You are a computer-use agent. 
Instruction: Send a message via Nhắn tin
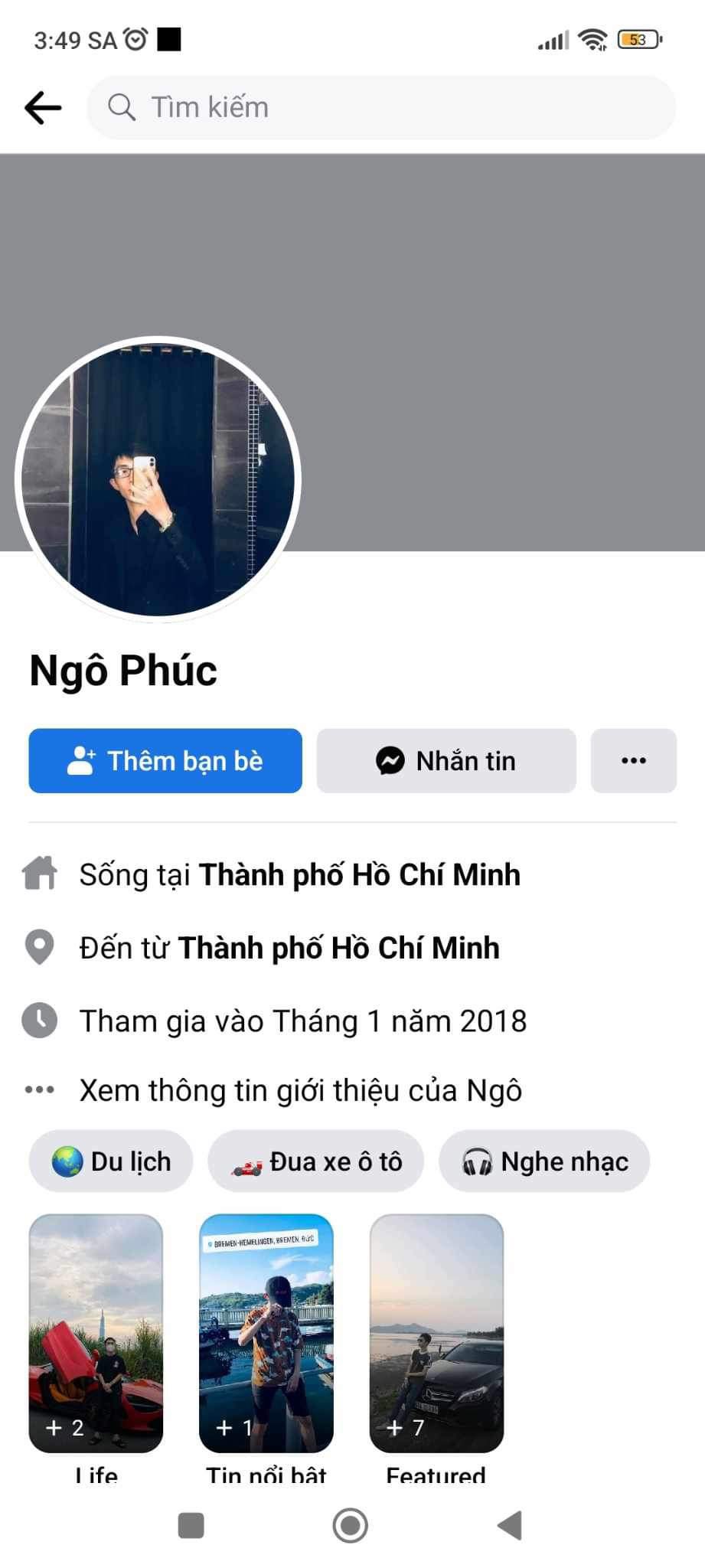[x=446, y=760]
